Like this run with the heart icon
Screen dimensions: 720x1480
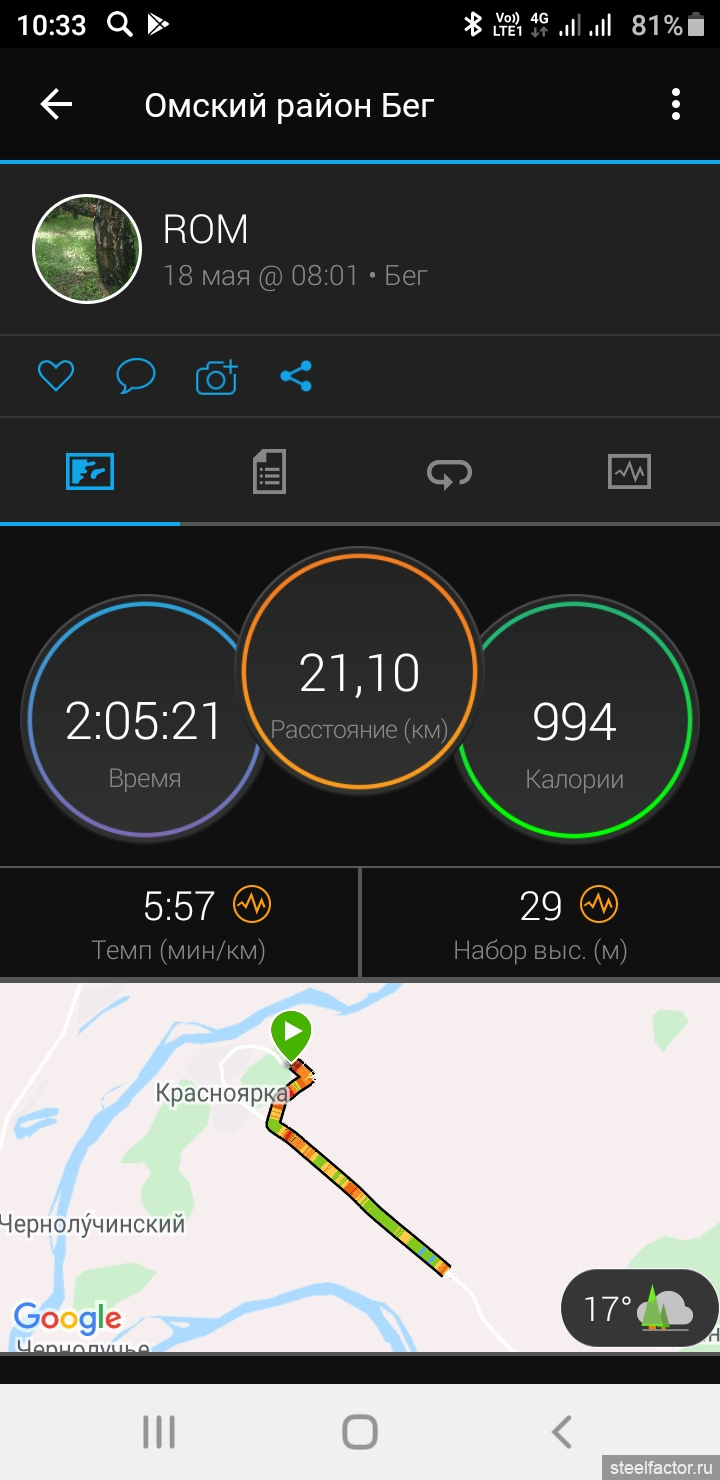(x=56, y=377)
